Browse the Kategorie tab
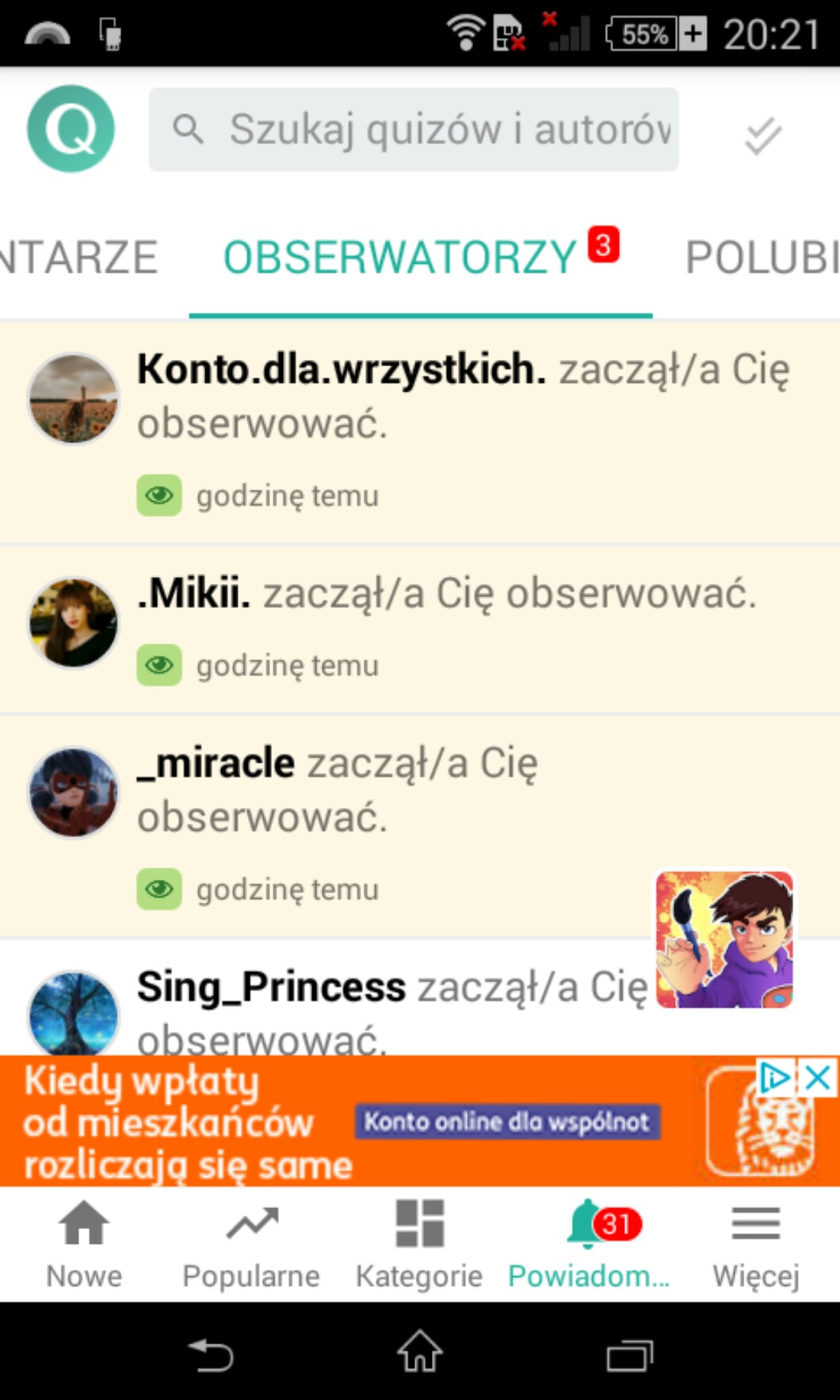The width and height of the screenshot is (840, 1400). 419,1243
